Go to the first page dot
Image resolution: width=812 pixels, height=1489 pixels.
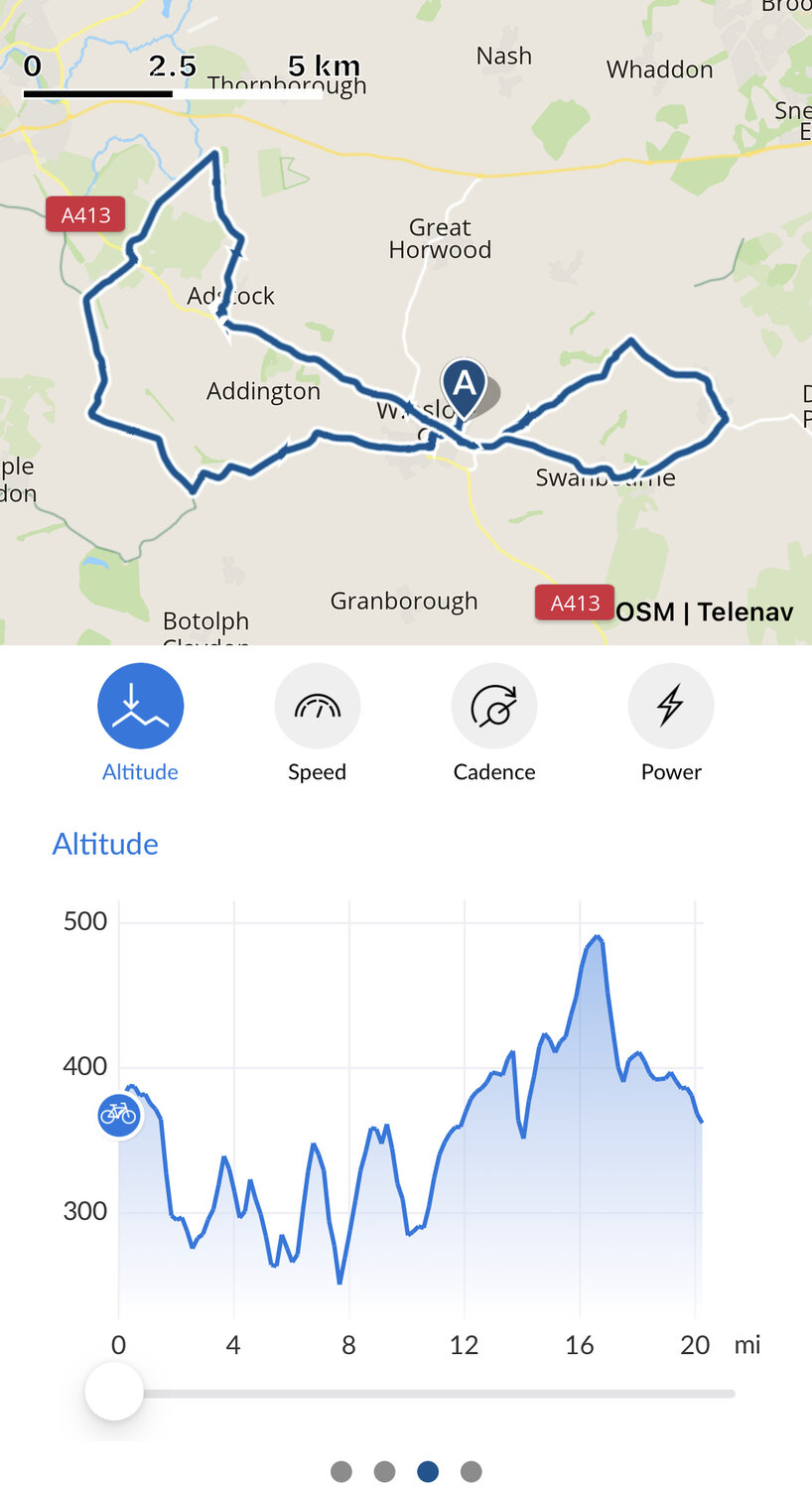click(x=341, y=1471)
